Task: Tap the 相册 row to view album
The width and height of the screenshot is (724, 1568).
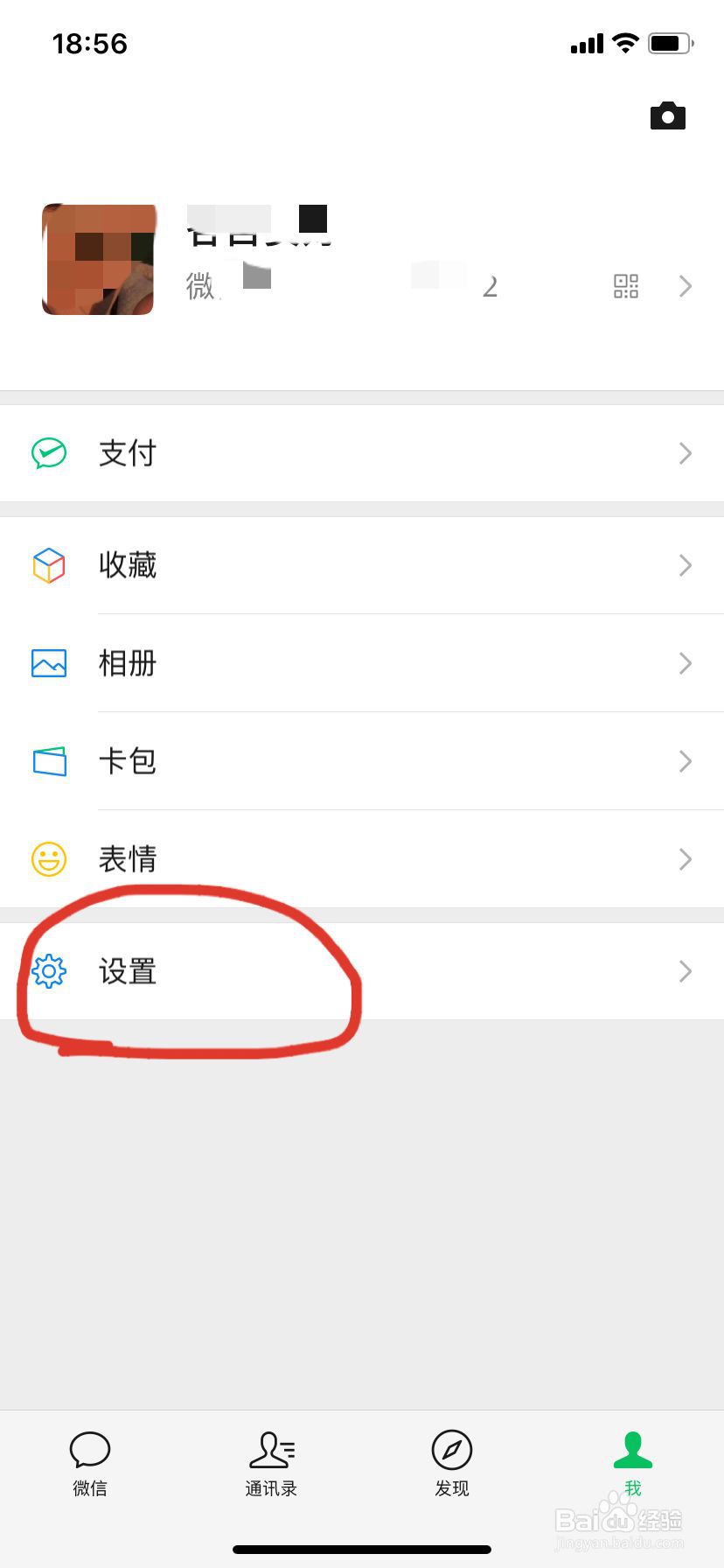Action: pos(128,663)
